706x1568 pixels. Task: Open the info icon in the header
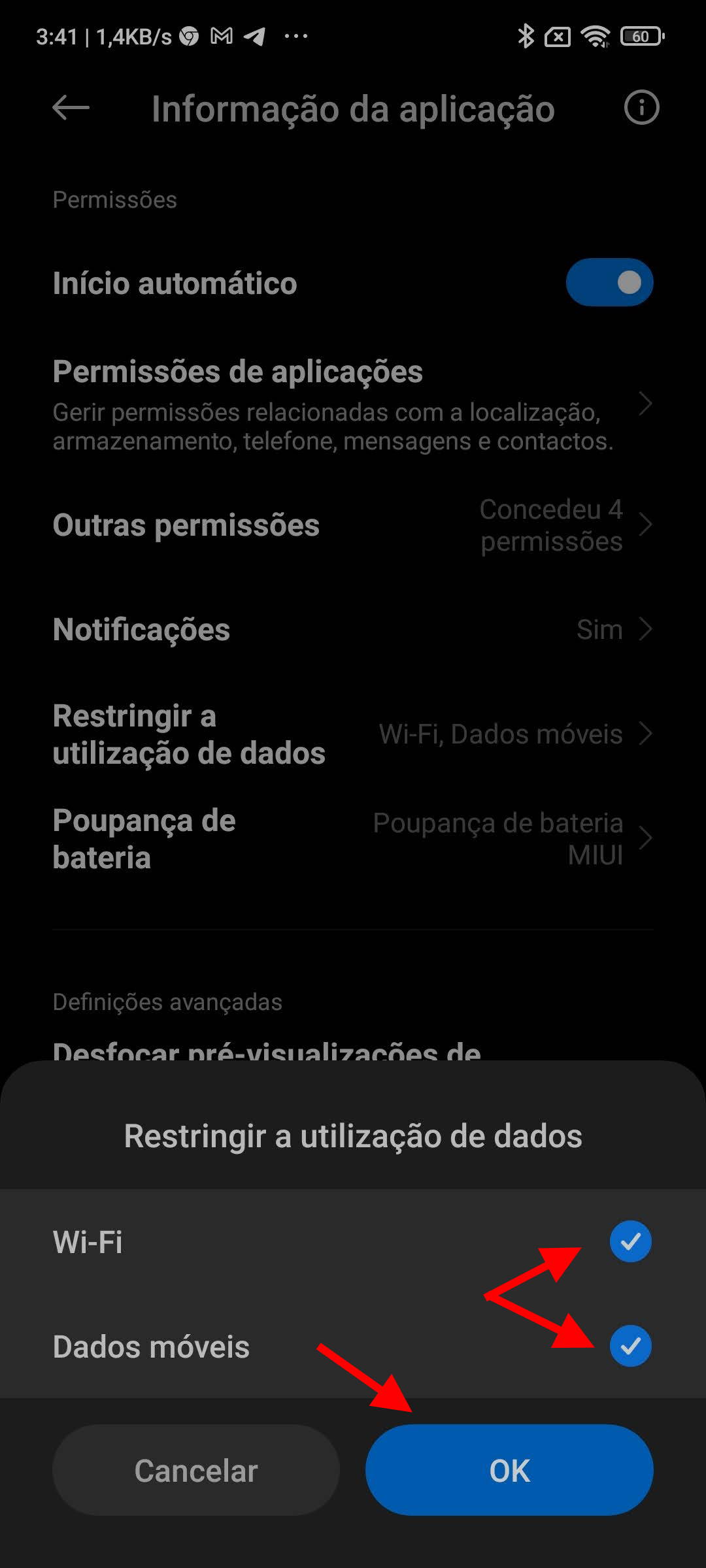(x=641, y=108)
